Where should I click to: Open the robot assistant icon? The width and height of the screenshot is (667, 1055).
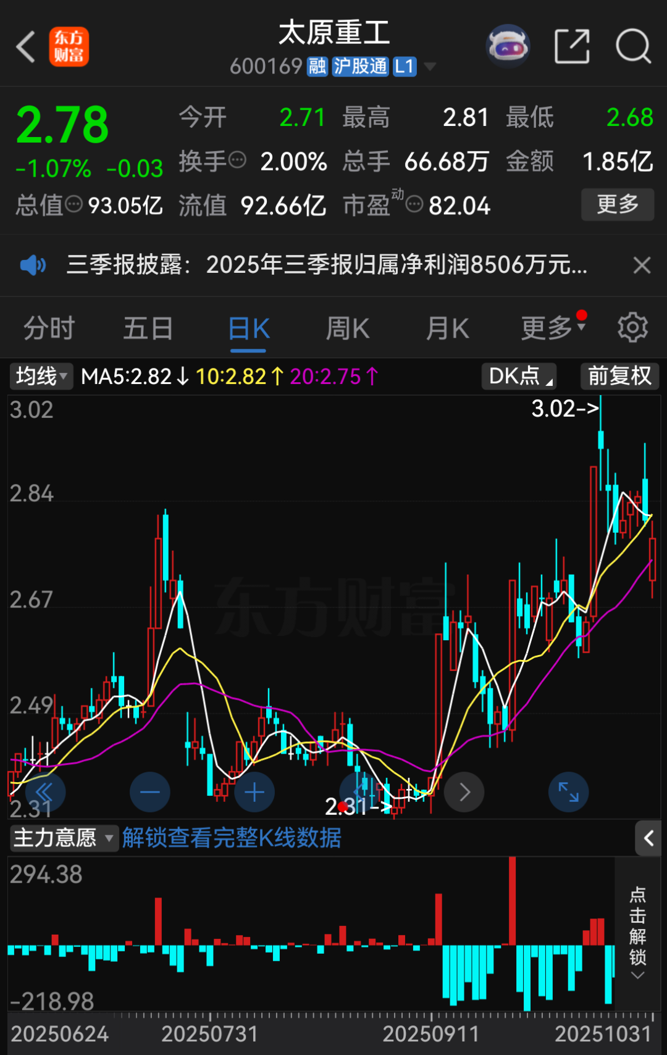pos(508,46)
